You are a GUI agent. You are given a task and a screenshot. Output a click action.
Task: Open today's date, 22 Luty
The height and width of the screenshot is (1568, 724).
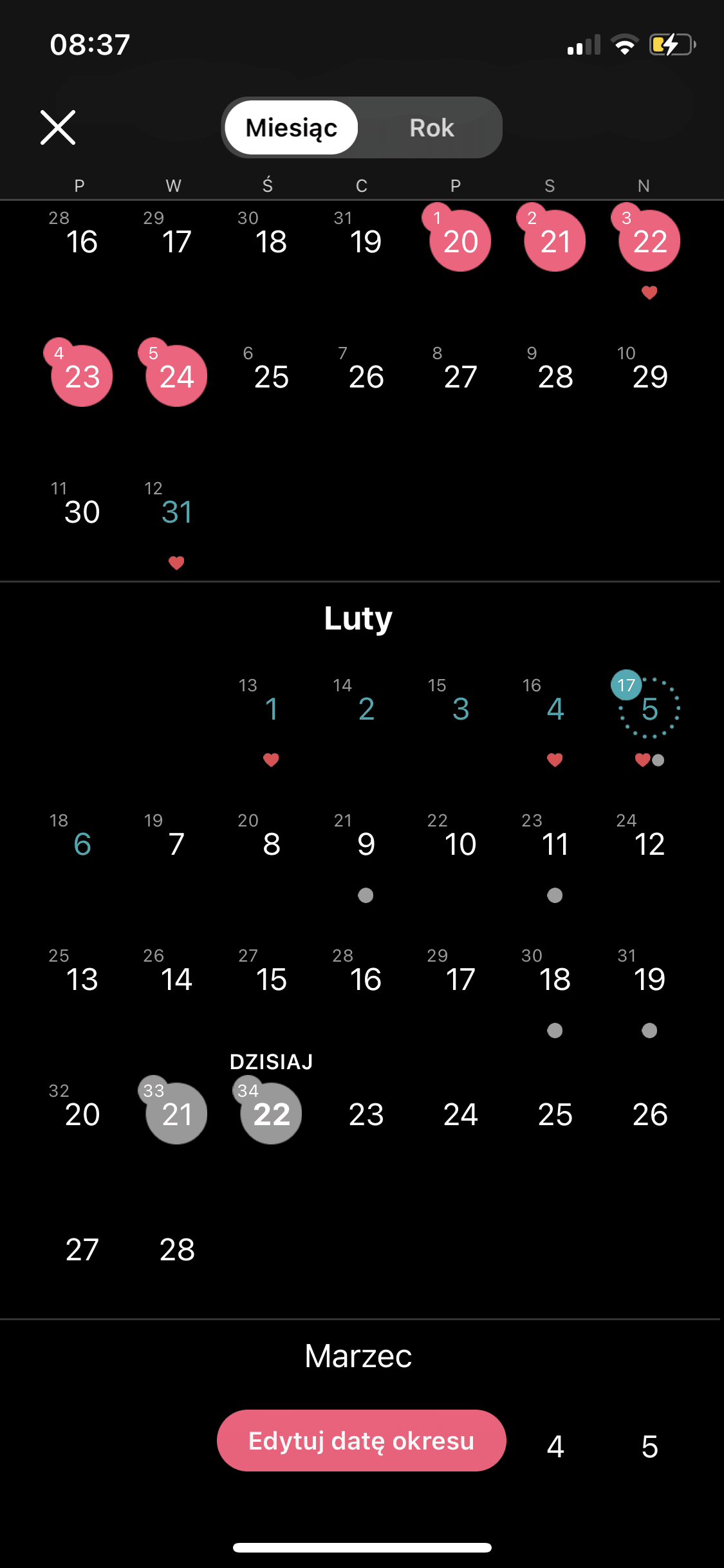coord(271,1114)
